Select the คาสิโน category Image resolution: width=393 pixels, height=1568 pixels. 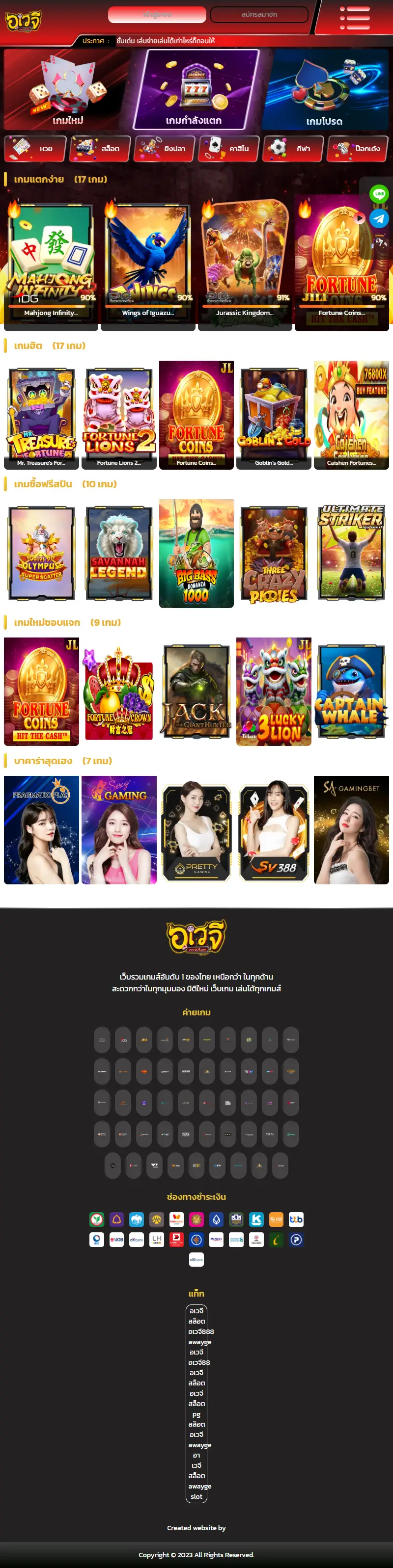pyautogui.click(x=228, y=149)
